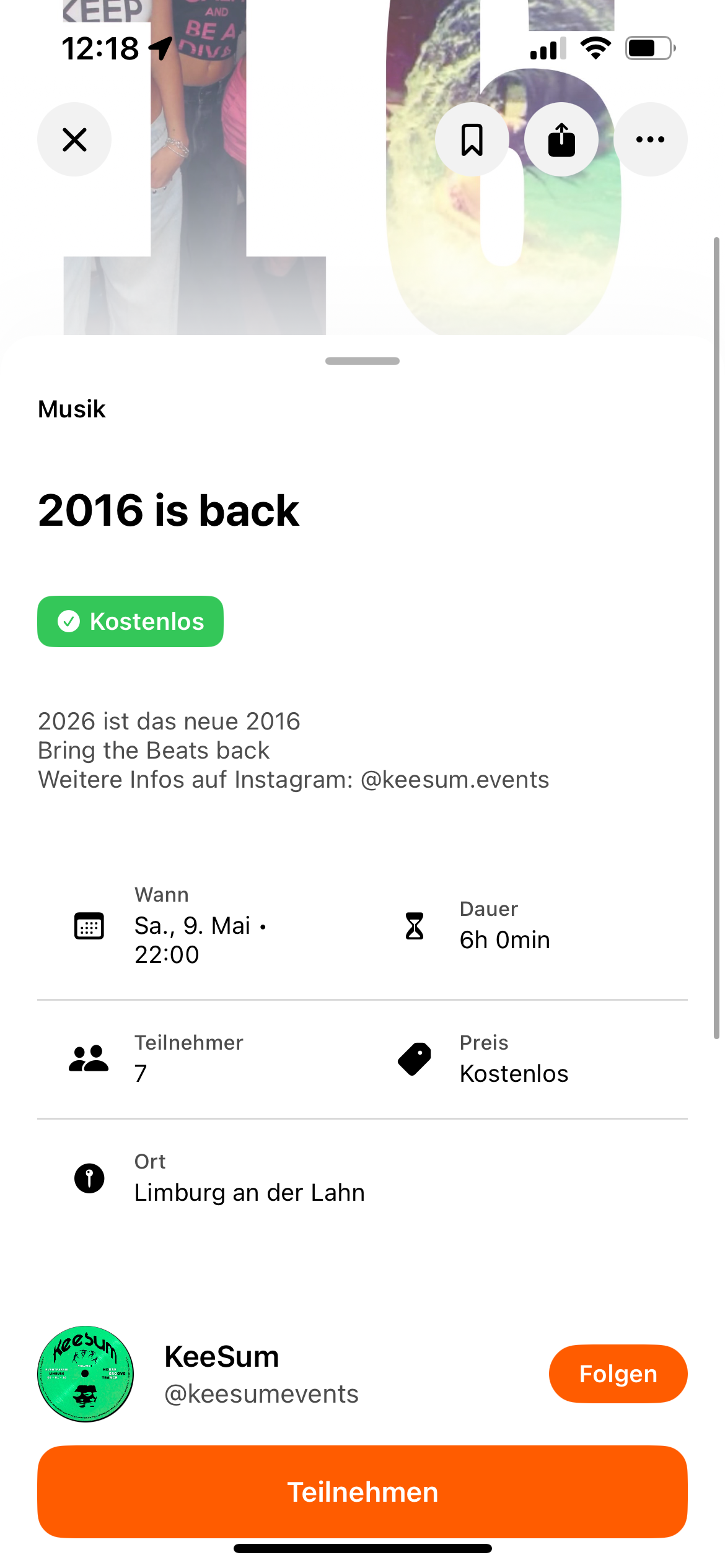Tap Teilnehmen to join the event
Image resolution: width=725 pixels, height=1568 pixels.
pyautogui.click(x=362, y=1491)
